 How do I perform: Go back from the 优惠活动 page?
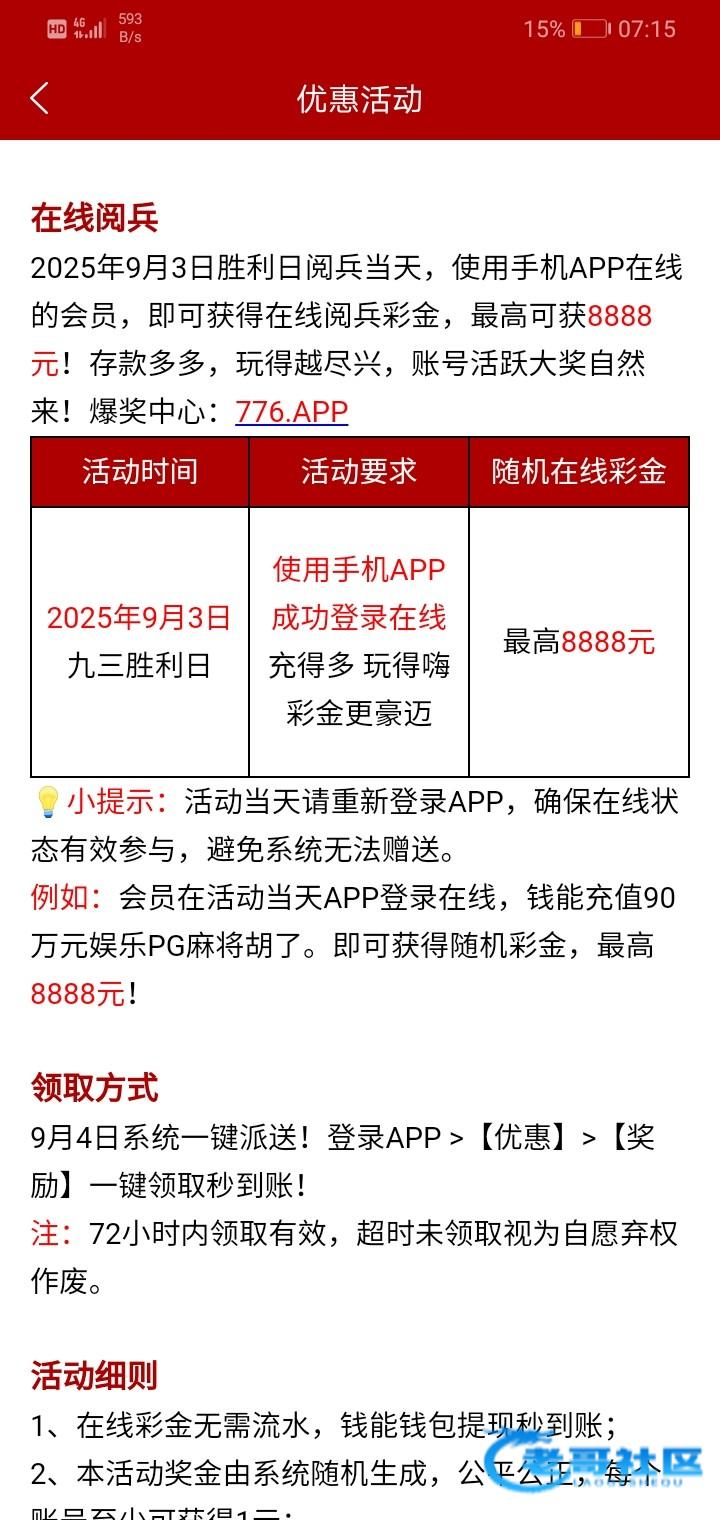click(x=40, y=99)
